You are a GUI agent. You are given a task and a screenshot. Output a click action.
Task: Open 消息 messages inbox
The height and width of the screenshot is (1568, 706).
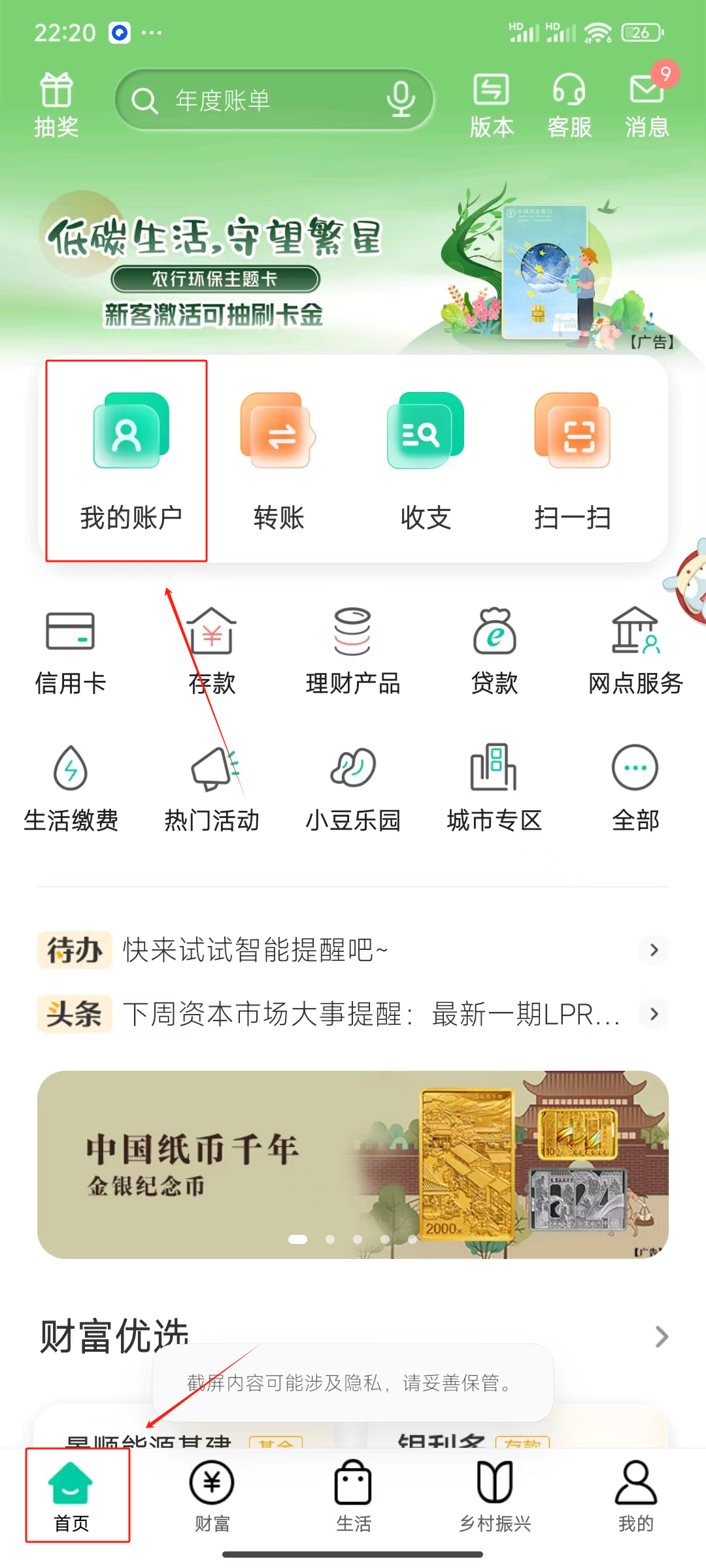(x=647, y=105)
